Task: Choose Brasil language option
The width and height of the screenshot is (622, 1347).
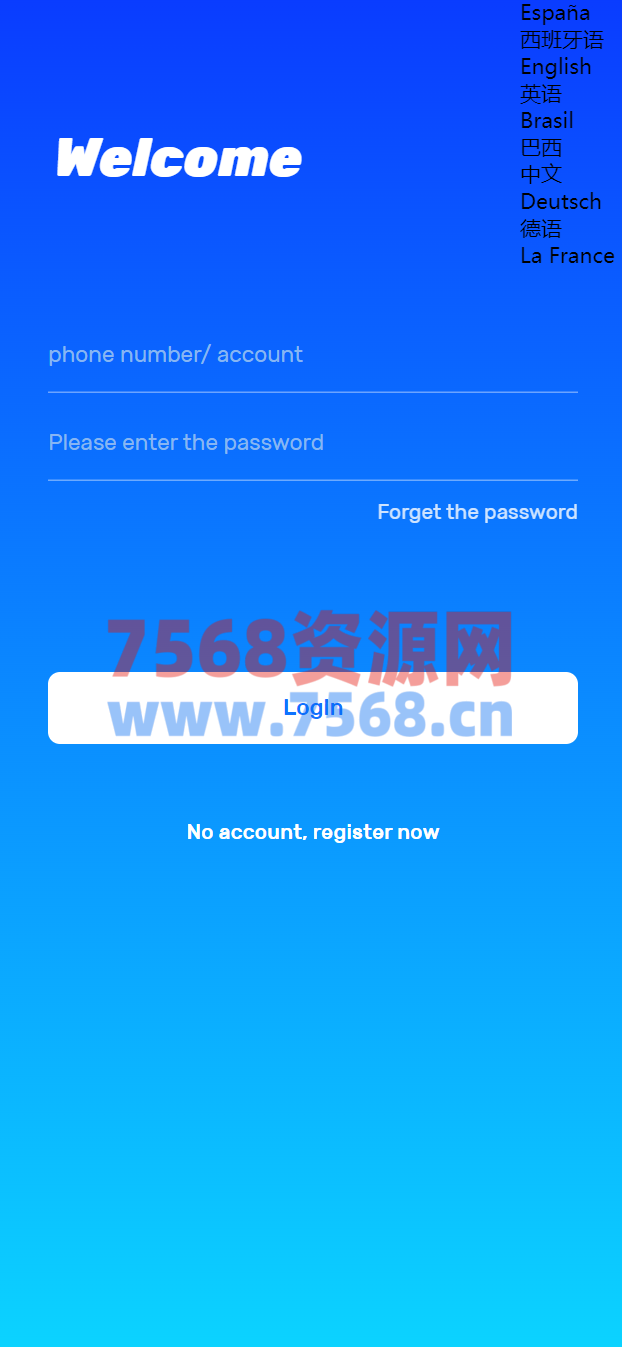Action: pos(547,121)
